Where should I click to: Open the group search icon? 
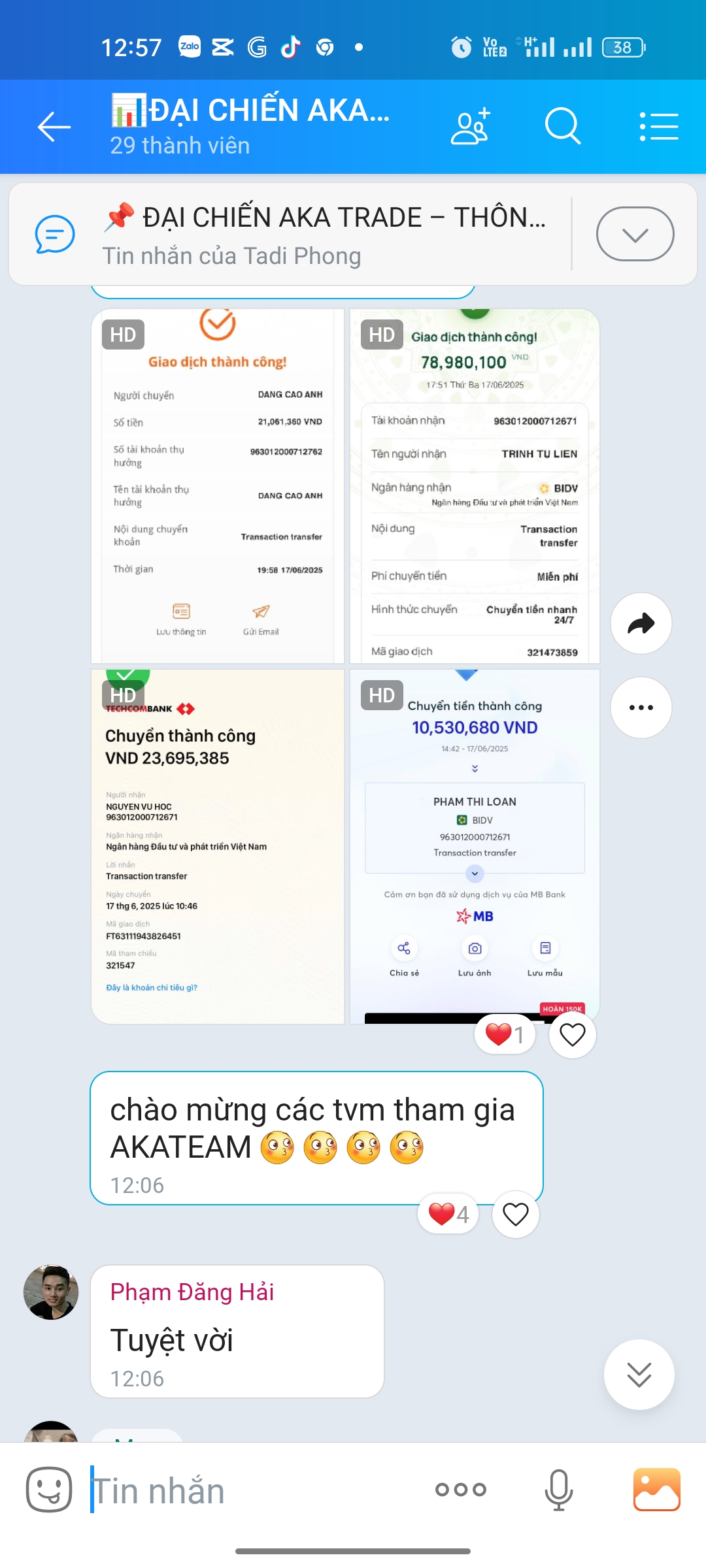563,127
